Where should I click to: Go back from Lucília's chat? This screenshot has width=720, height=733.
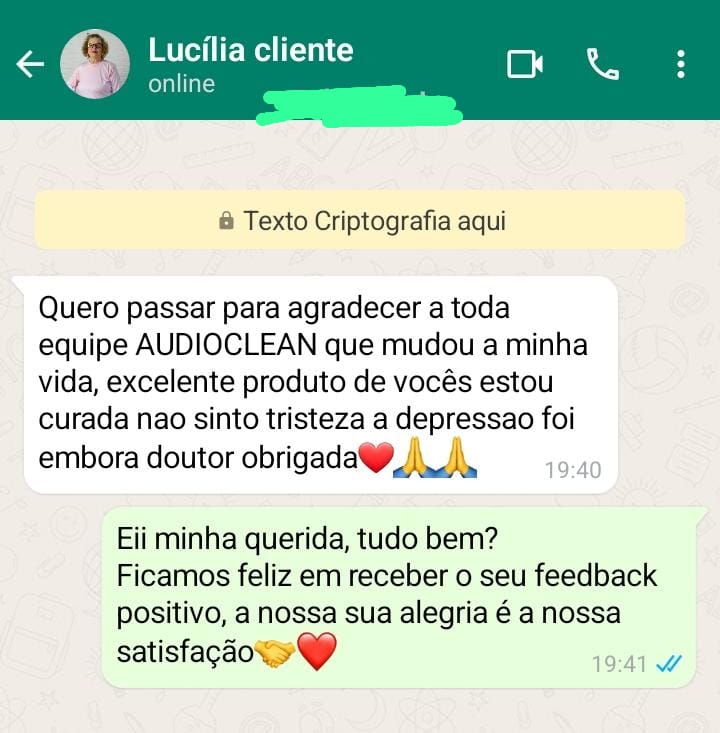coord(31,65)
